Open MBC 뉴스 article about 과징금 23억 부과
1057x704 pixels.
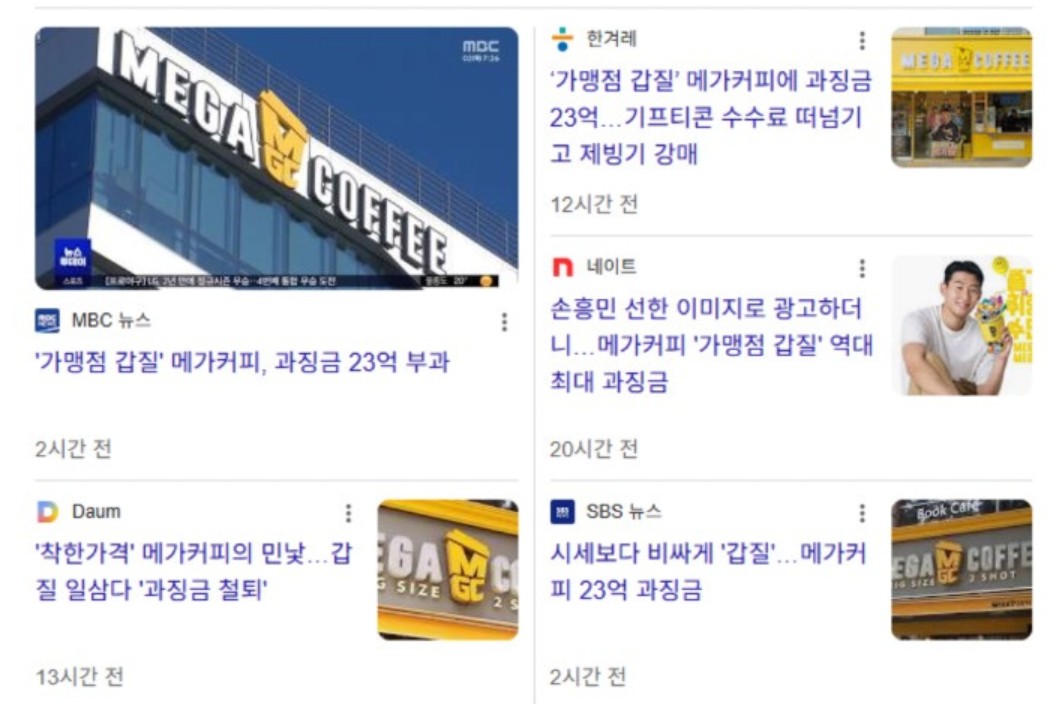241,362
